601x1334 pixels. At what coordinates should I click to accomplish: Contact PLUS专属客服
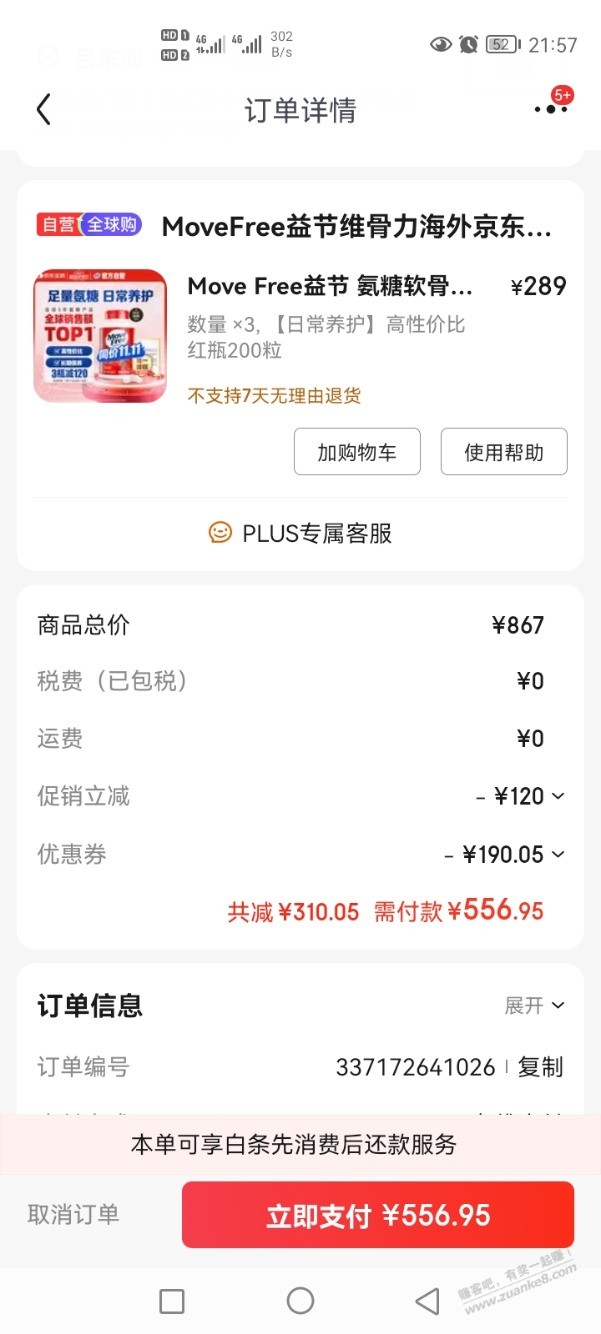point(300,533)
